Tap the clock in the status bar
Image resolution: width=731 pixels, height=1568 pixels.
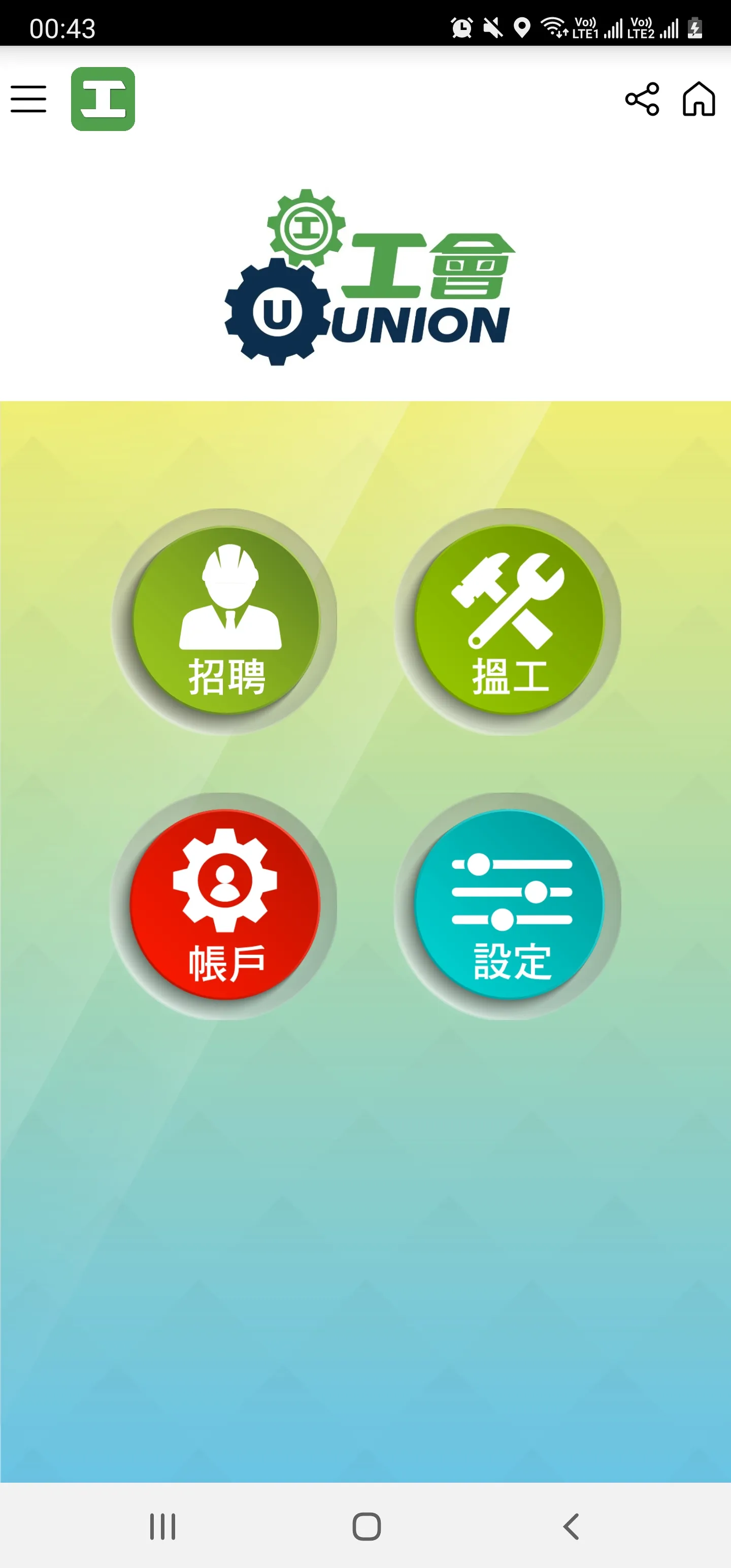[61, 28]
